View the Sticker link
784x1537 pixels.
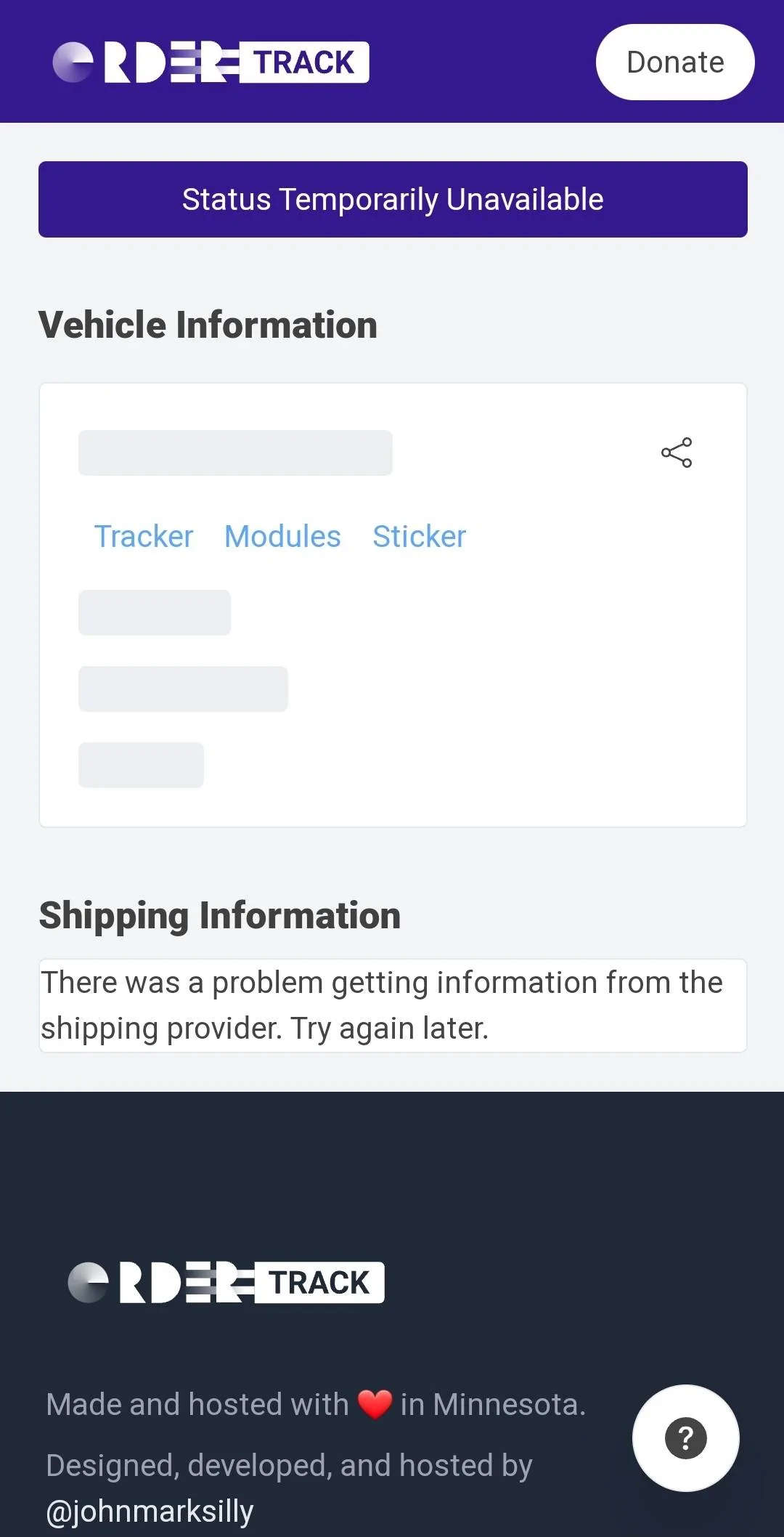pos(419,537)
